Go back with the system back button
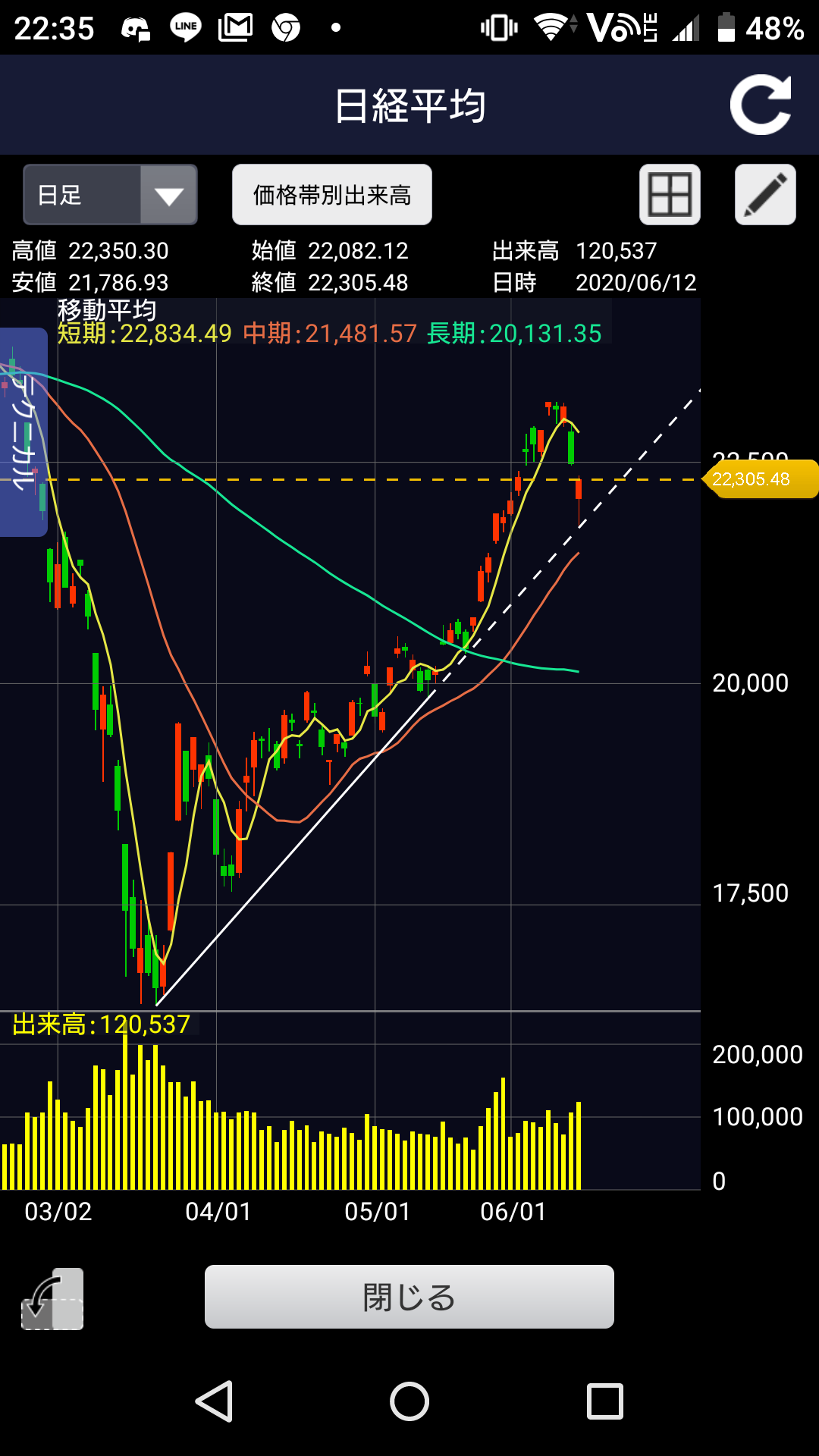Image resolution: width=819 pixels, height=1456 pixels. tap(215, 1401)
